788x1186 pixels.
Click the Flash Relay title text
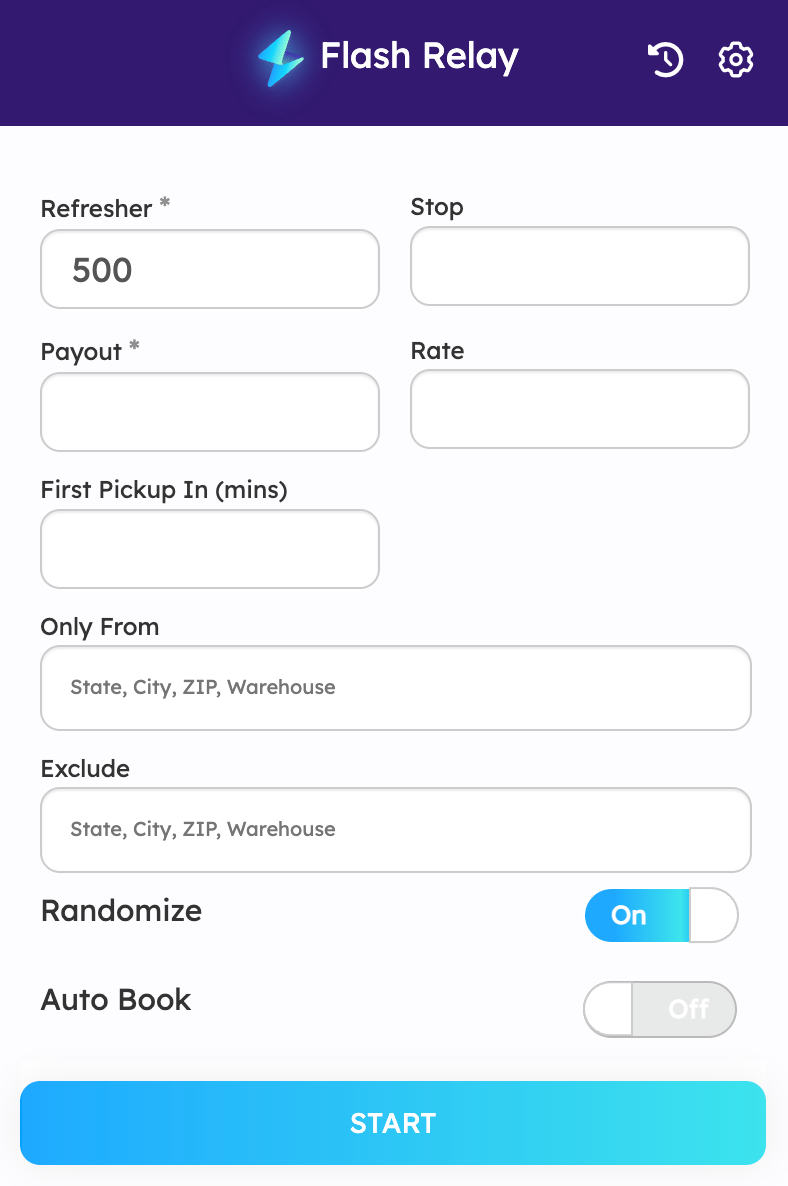[x=419, y=57]
